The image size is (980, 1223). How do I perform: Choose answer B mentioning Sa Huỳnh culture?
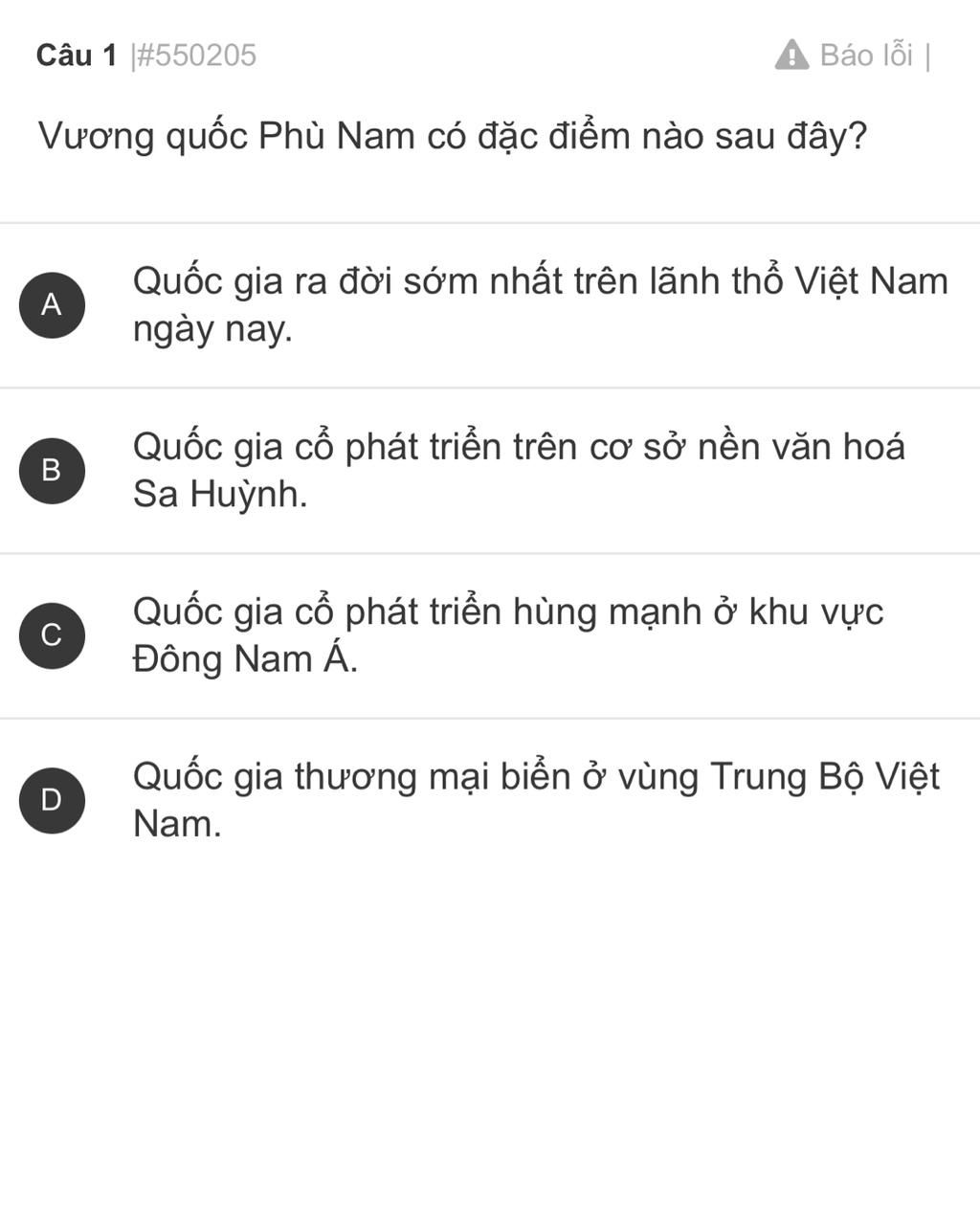click(x=52, y=470)
